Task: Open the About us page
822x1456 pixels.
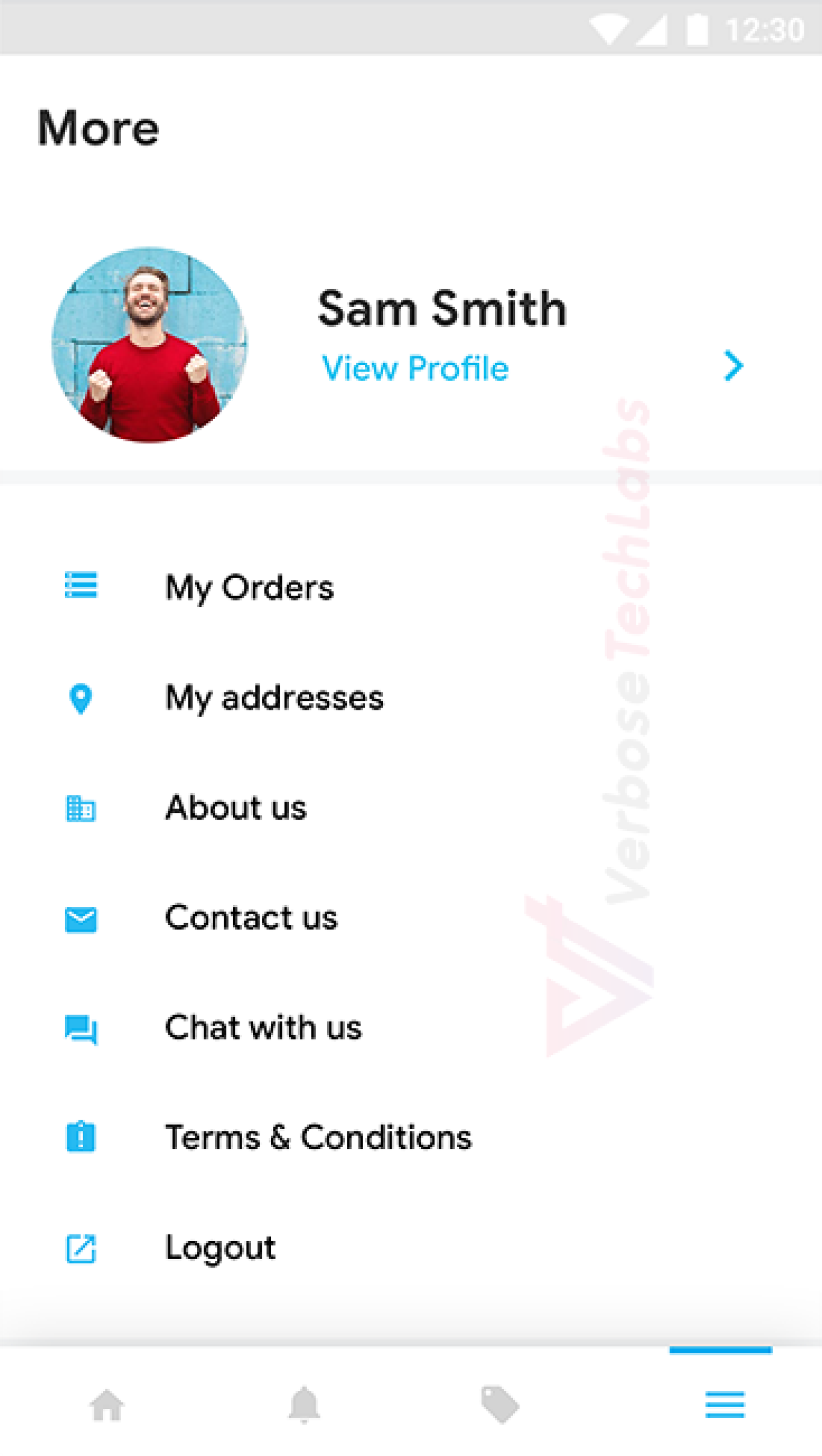Action: click(x=411, y=807)
